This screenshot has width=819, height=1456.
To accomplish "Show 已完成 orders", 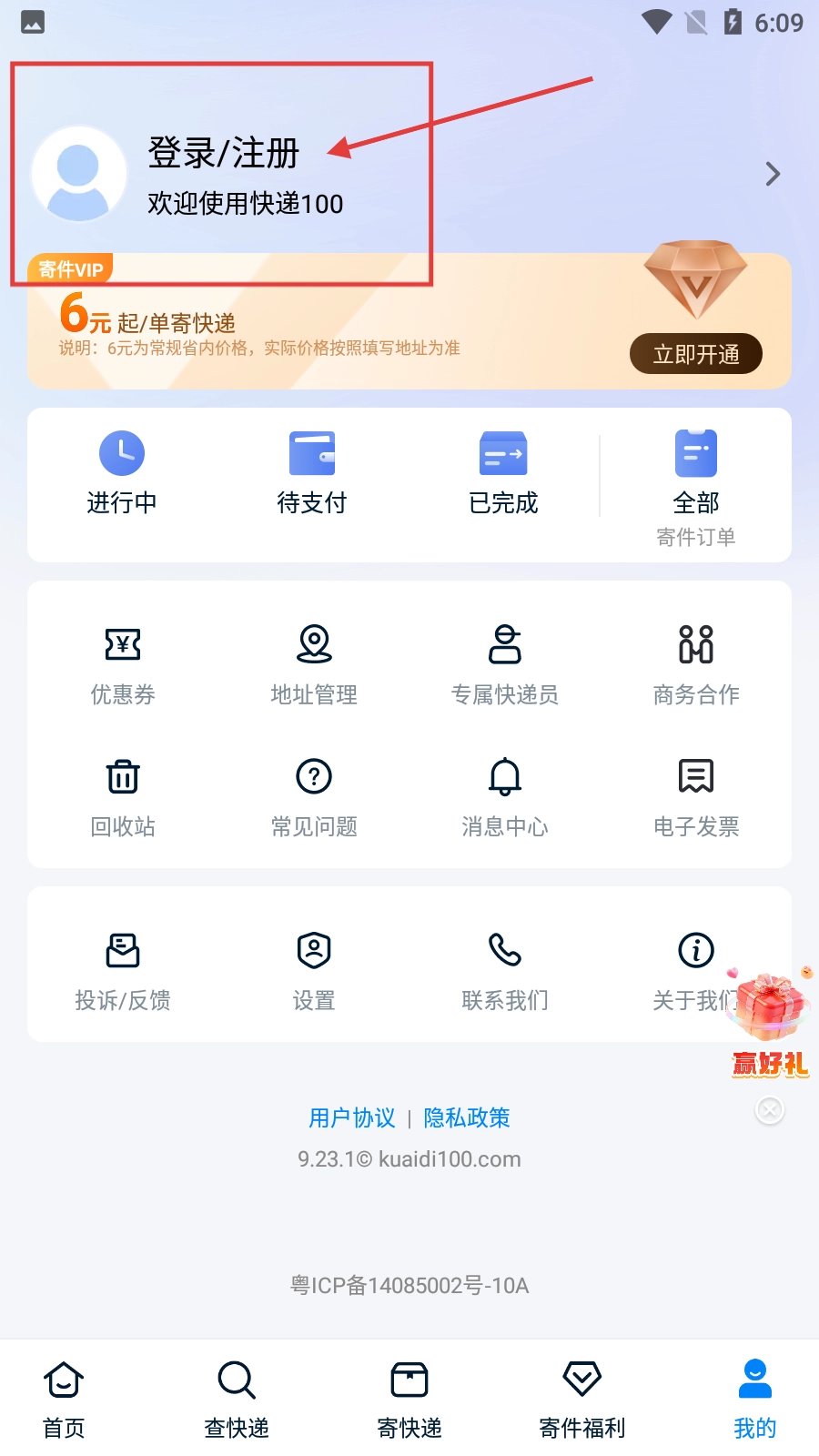I will coord(503,473).
